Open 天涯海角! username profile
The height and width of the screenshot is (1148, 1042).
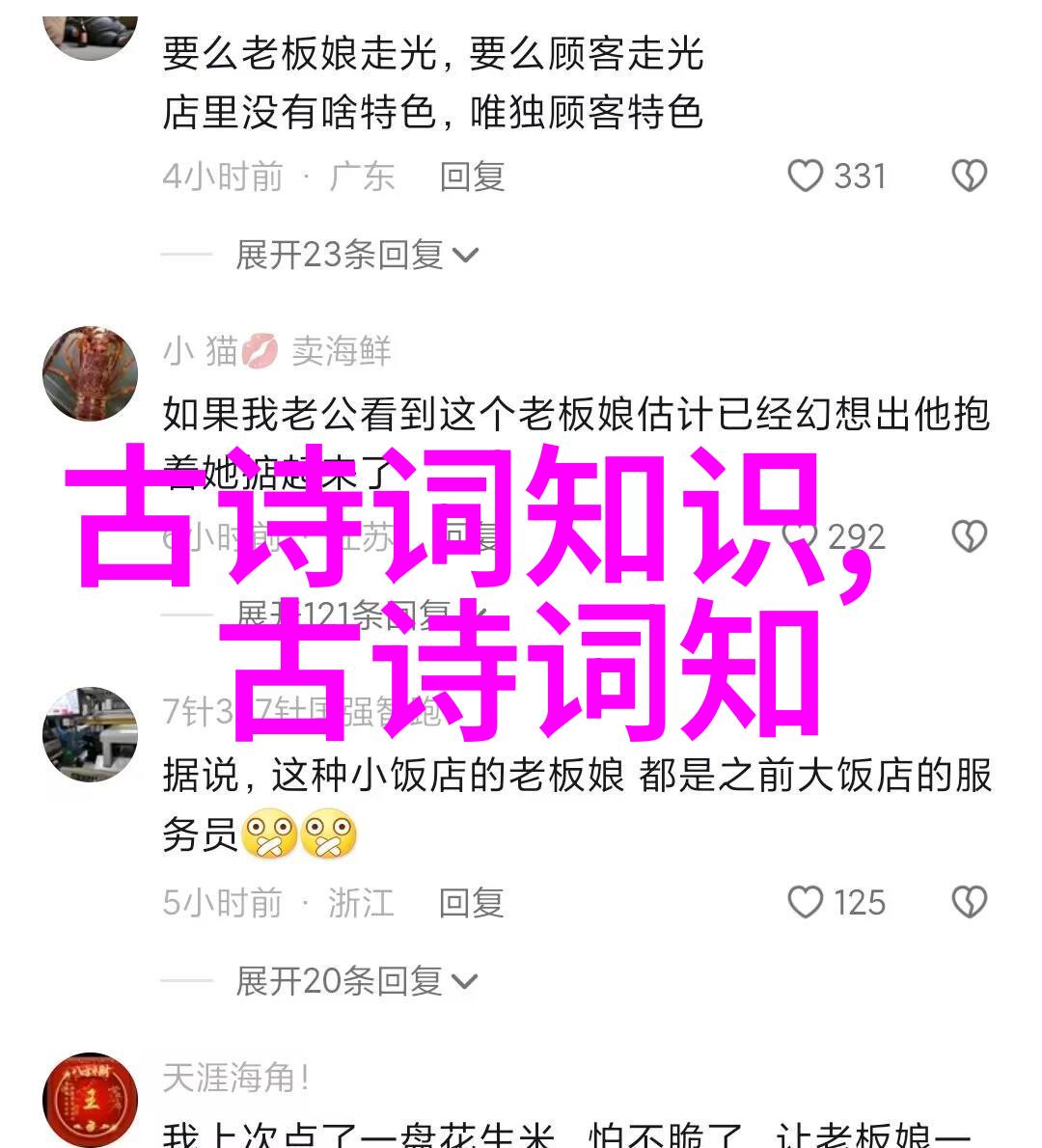(x=236, y=1078)
